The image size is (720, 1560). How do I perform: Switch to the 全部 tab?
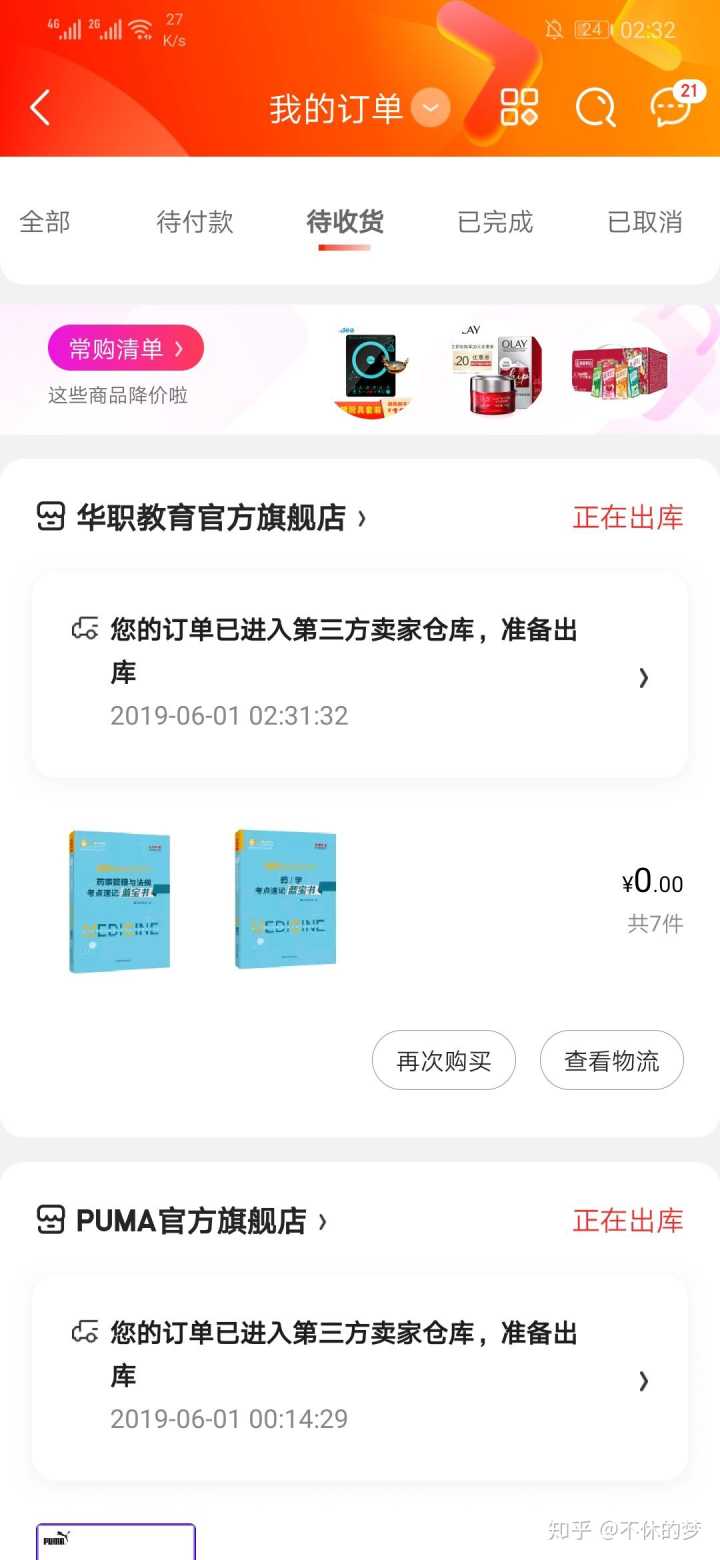pyautogui.click(x=45, y=222)
